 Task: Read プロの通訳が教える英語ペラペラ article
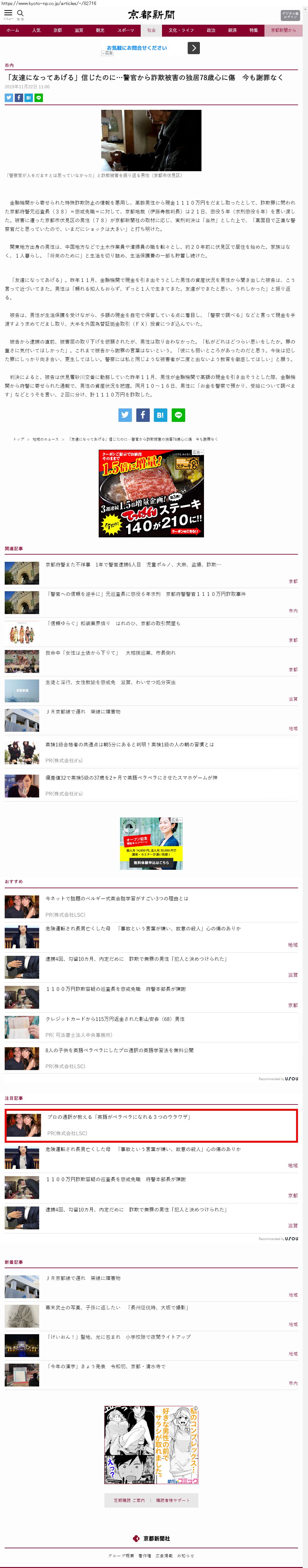(120, 1117)
